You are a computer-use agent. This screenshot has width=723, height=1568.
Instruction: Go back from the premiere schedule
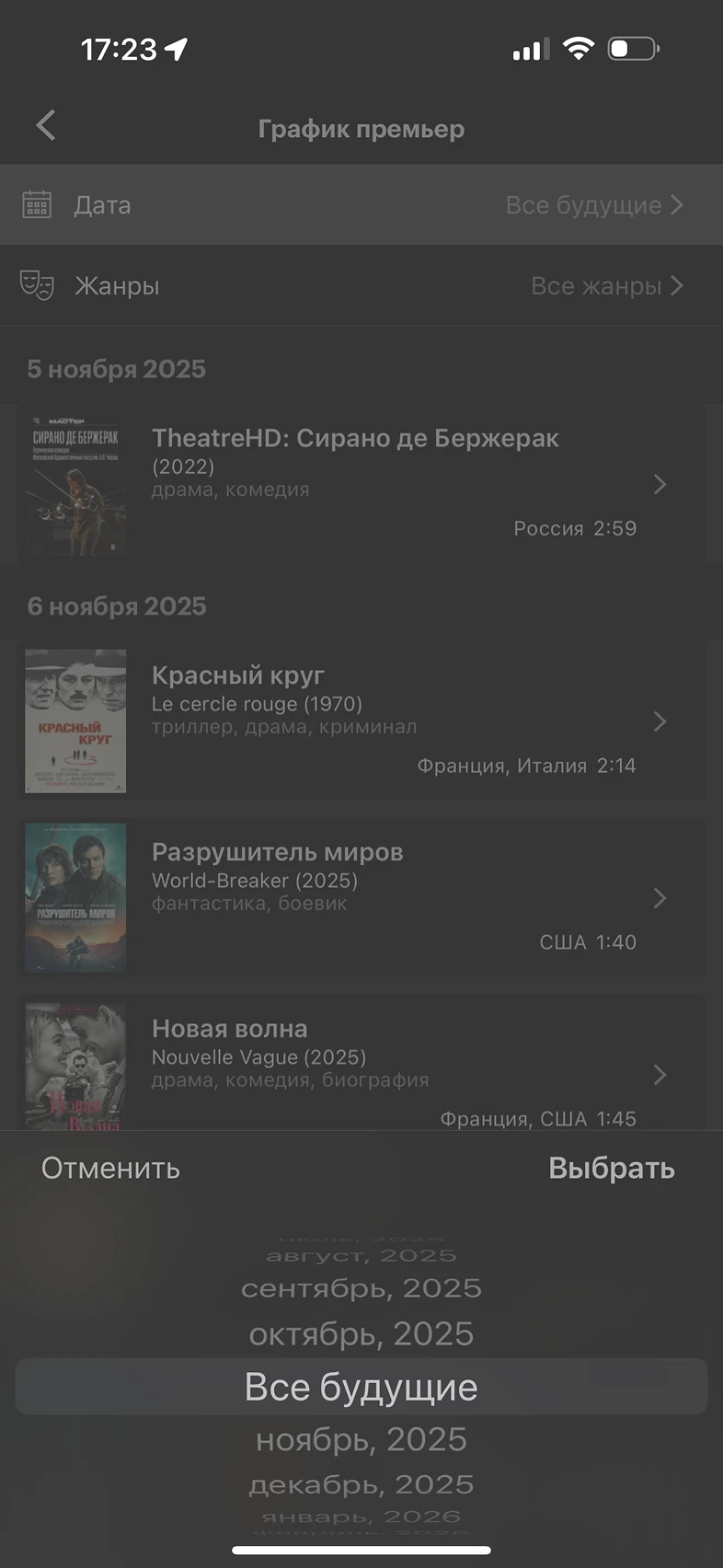pos(46,126)
